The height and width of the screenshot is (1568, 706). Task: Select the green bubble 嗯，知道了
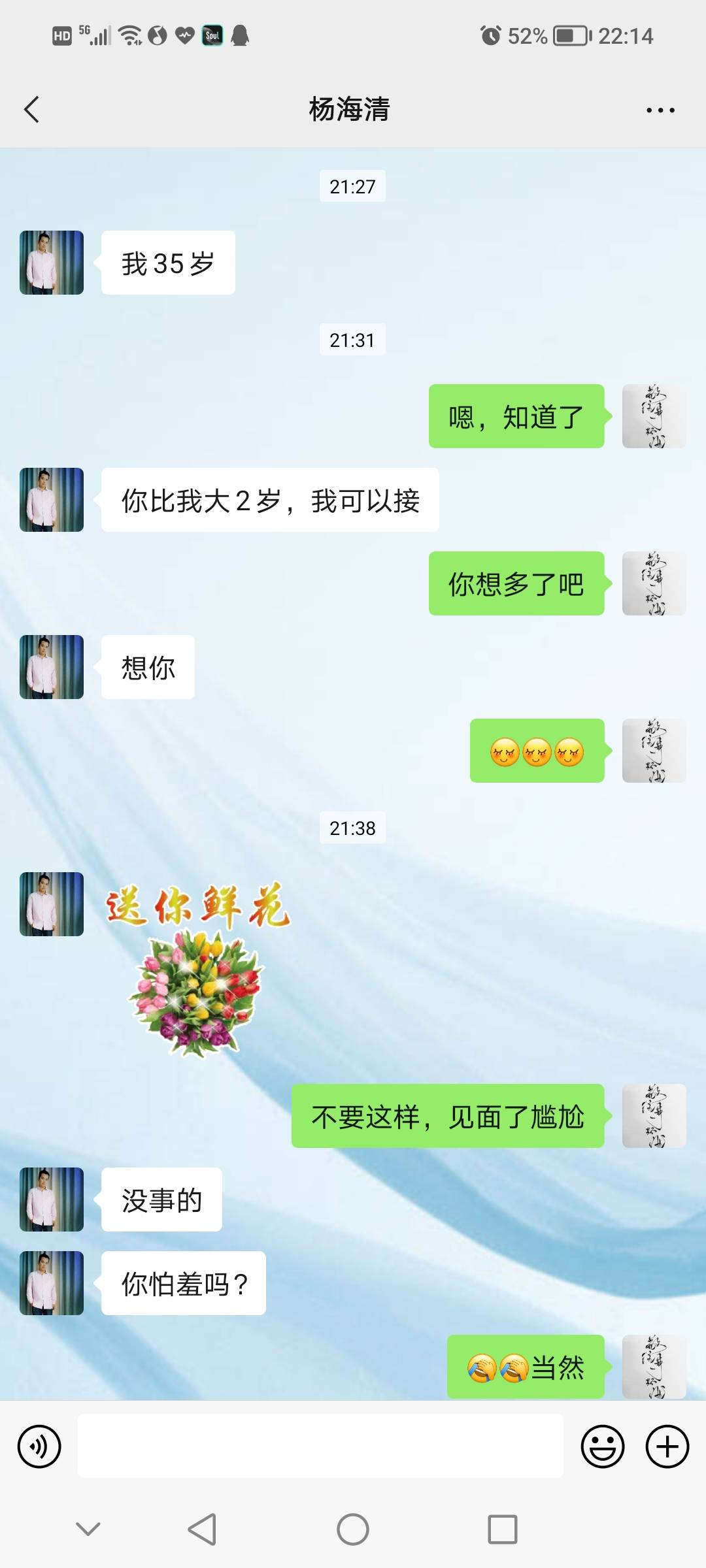coord(516,418)
